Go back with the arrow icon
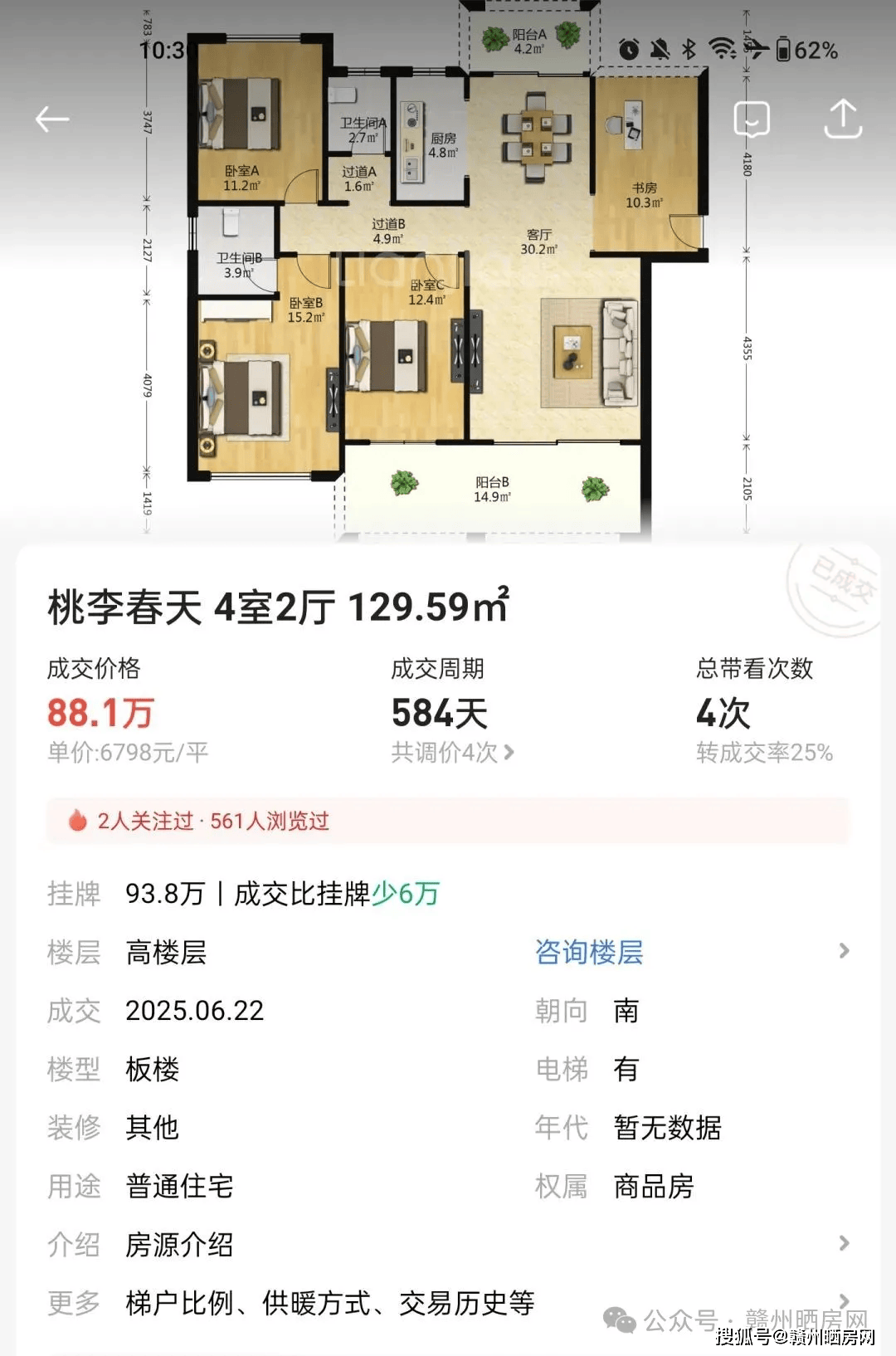 (51, 120)
